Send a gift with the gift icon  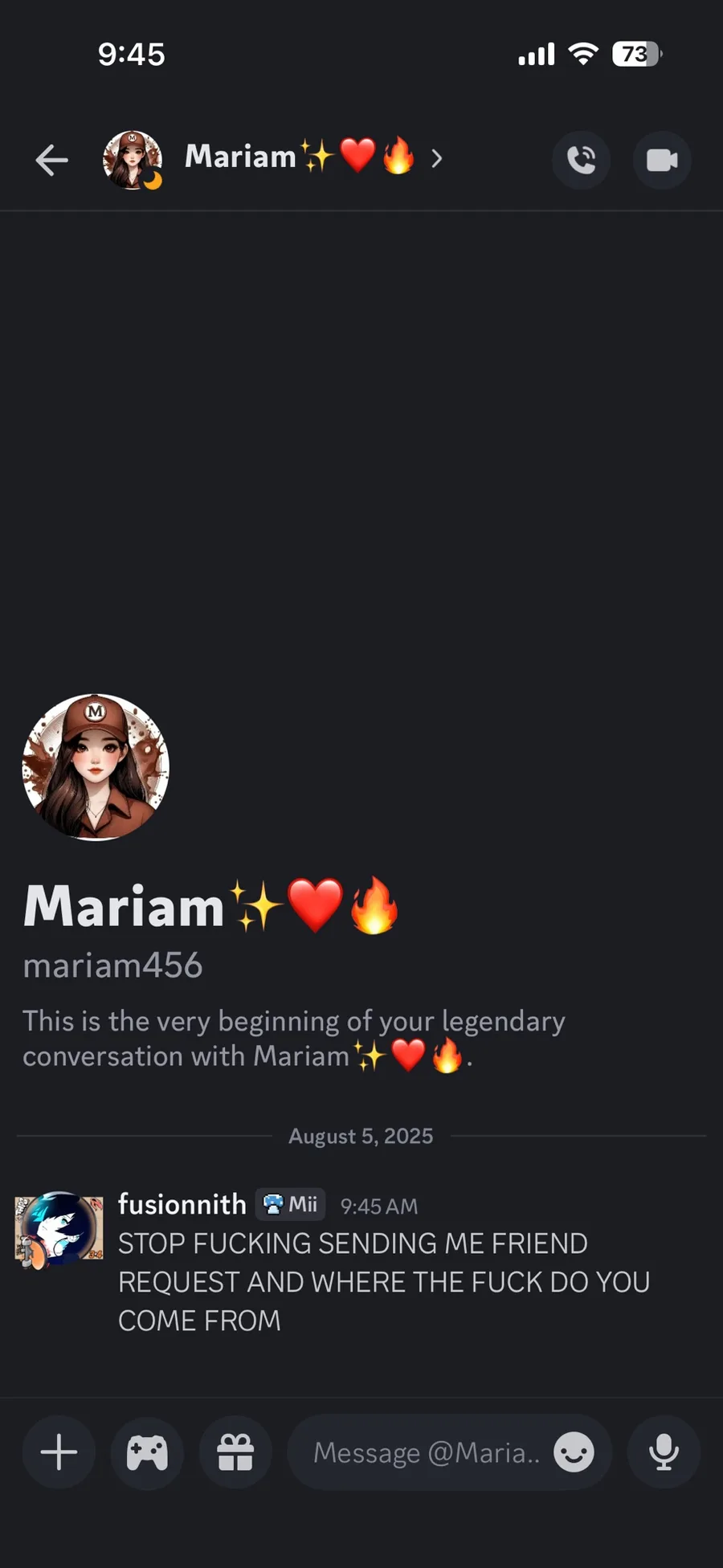pyautogui.click(x=235, y=1452)
